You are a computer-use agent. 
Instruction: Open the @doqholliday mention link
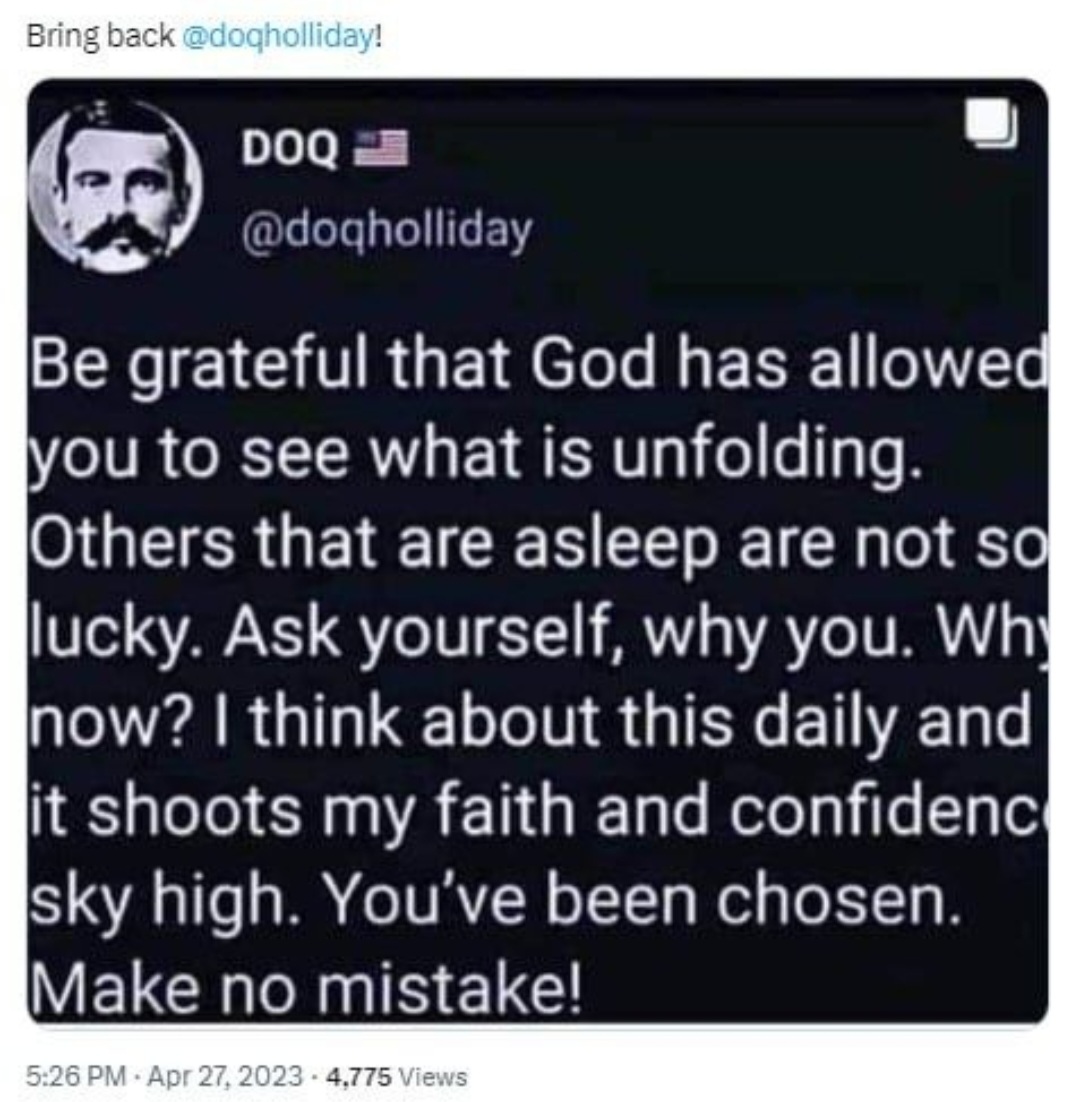pos(279,36)
